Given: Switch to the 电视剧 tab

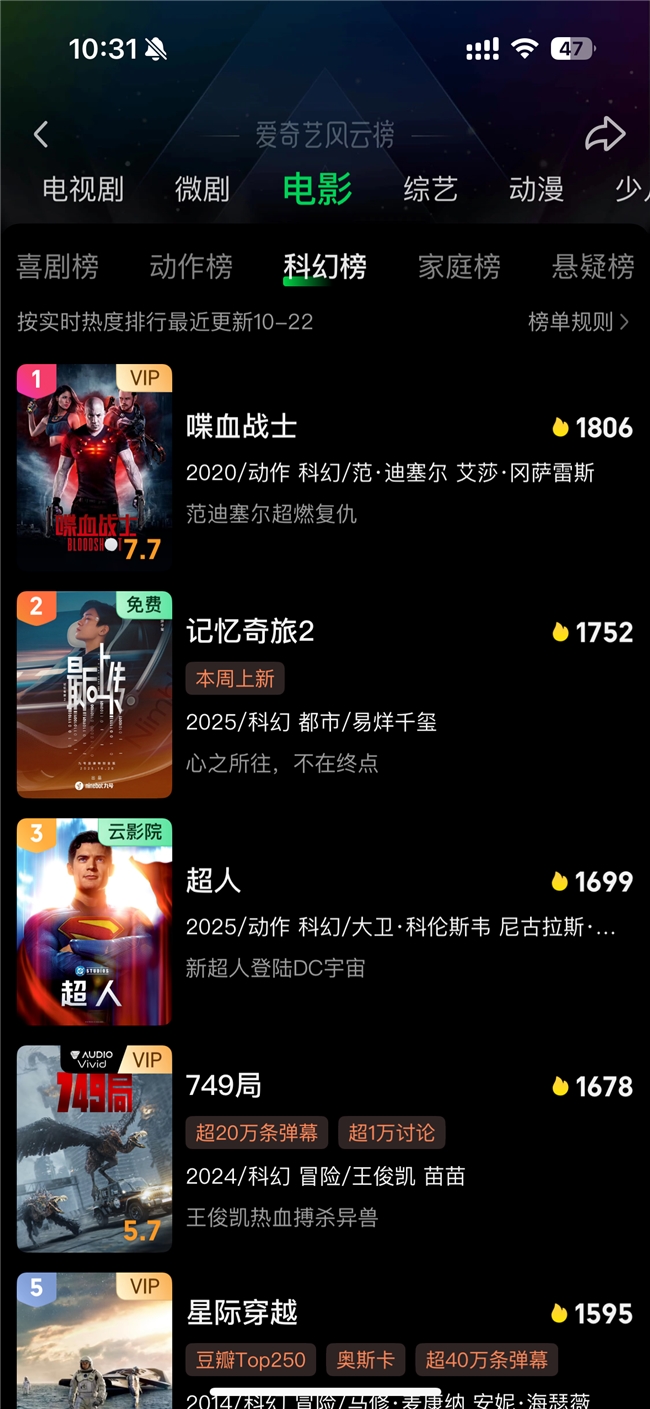Looking at the screenshot, I should [83, 189].
